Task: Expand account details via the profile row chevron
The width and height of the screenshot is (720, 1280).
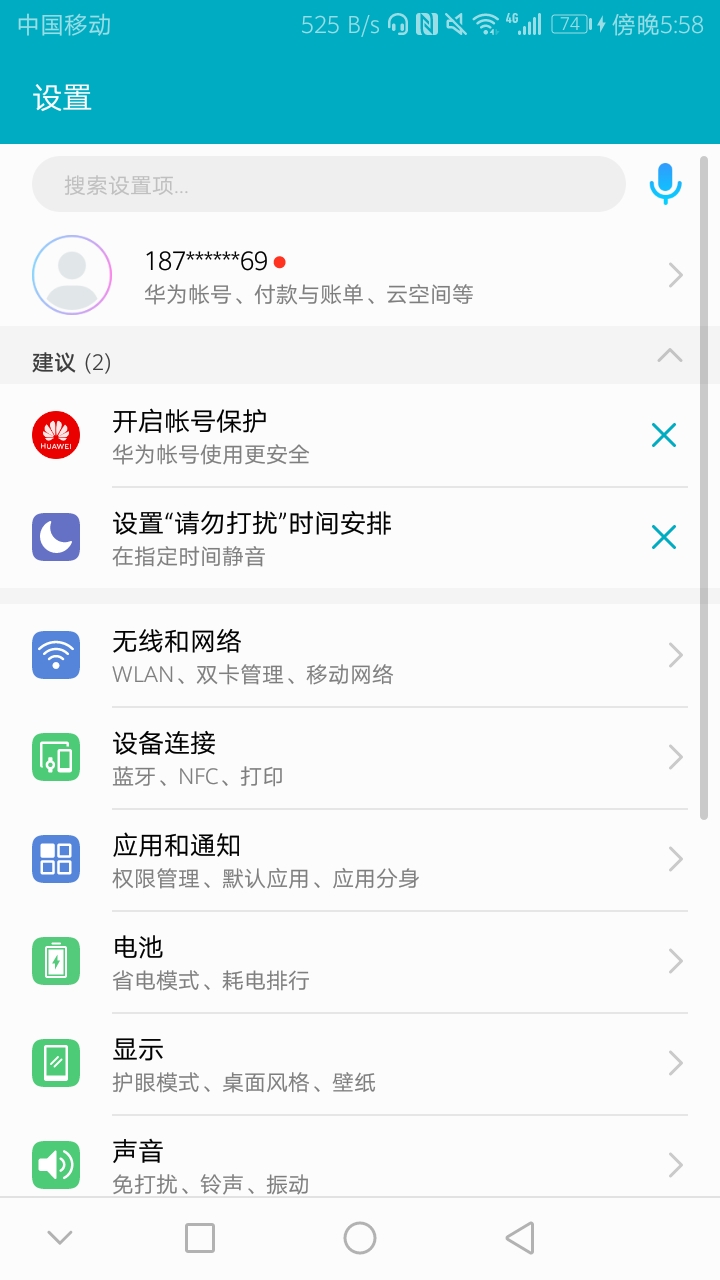Action: point(676,275)
